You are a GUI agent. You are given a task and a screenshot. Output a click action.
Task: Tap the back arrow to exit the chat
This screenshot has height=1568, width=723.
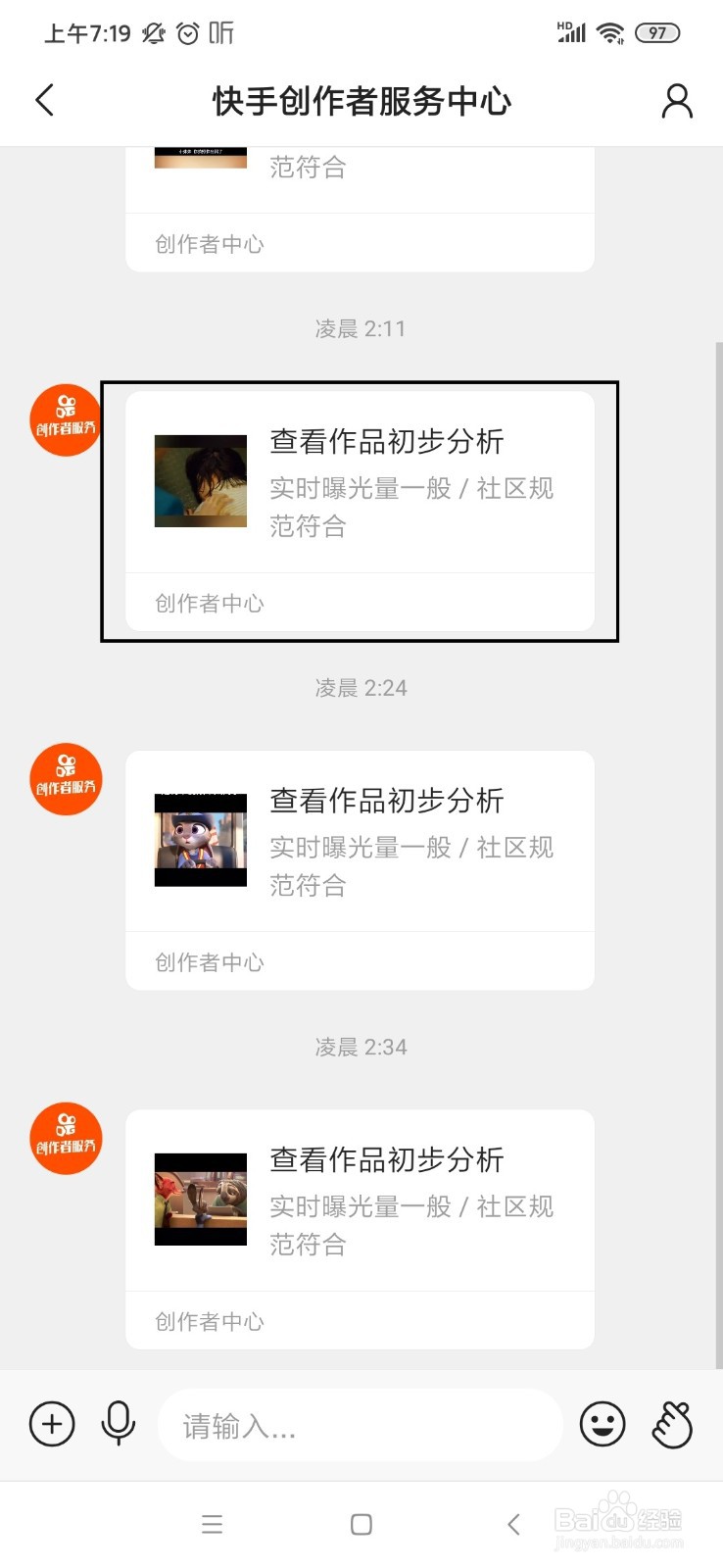coord(44,100)
